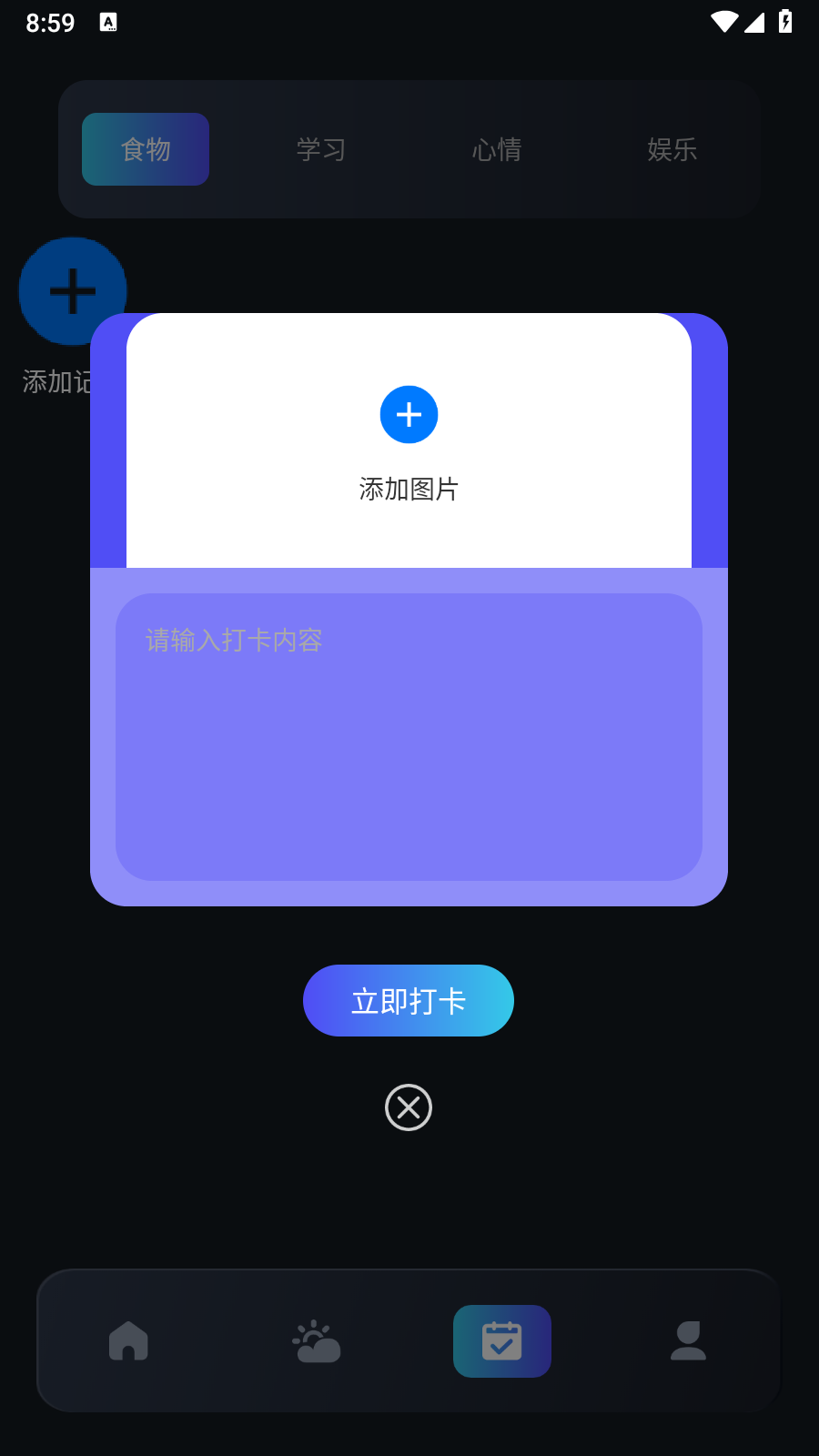This screenshot has height=1456, width=819.
Task: Dismiss the dialog with the X icon
Action: 409,1107
